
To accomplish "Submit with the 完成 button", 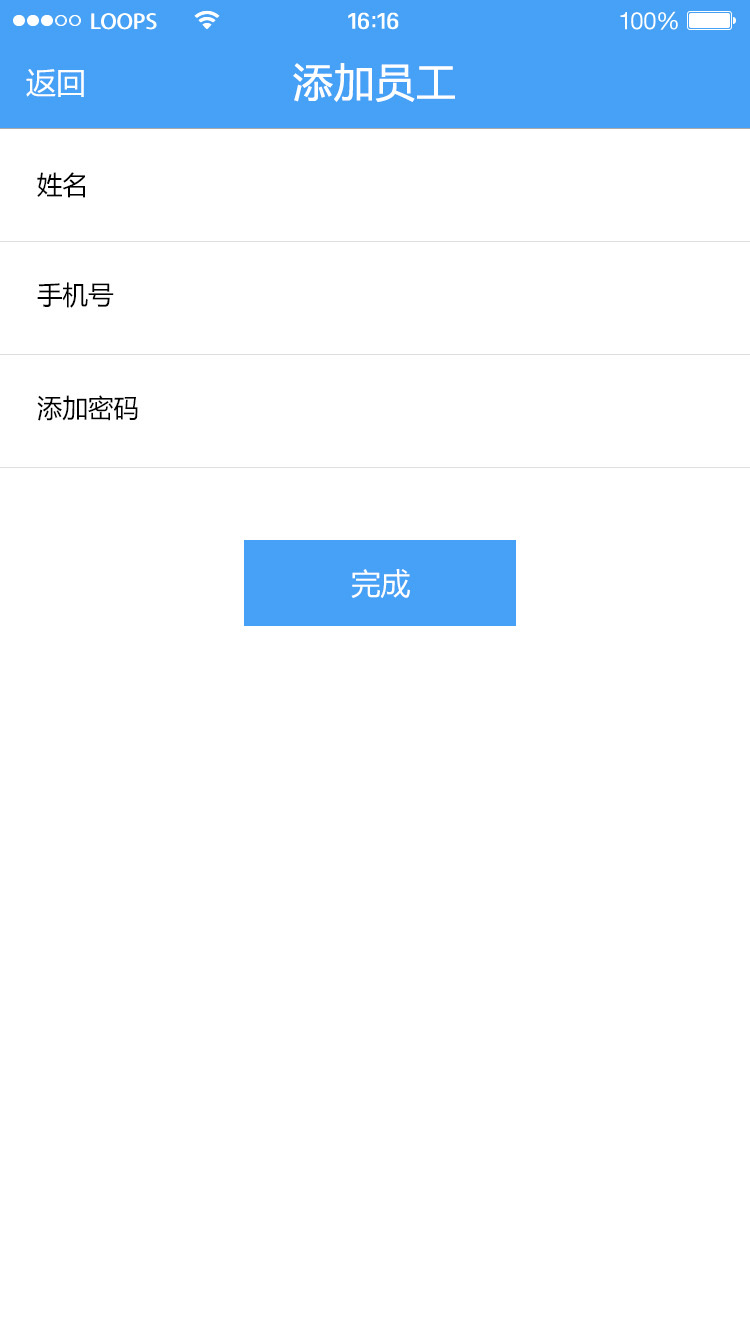I will tap(380, 583).
